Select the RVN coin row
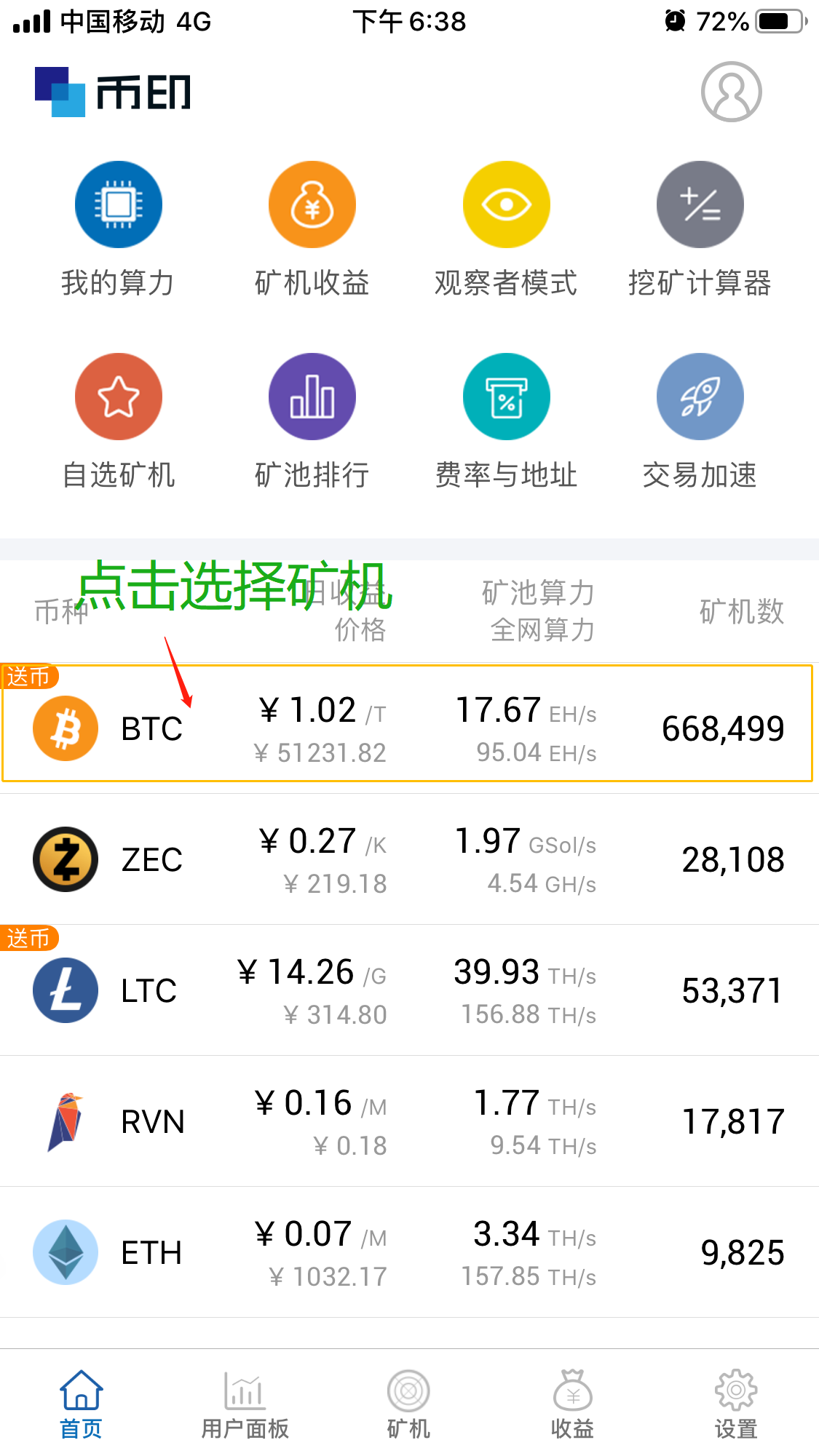The height and width of the screenshot is (1456, 819). tap(409, 1121)
